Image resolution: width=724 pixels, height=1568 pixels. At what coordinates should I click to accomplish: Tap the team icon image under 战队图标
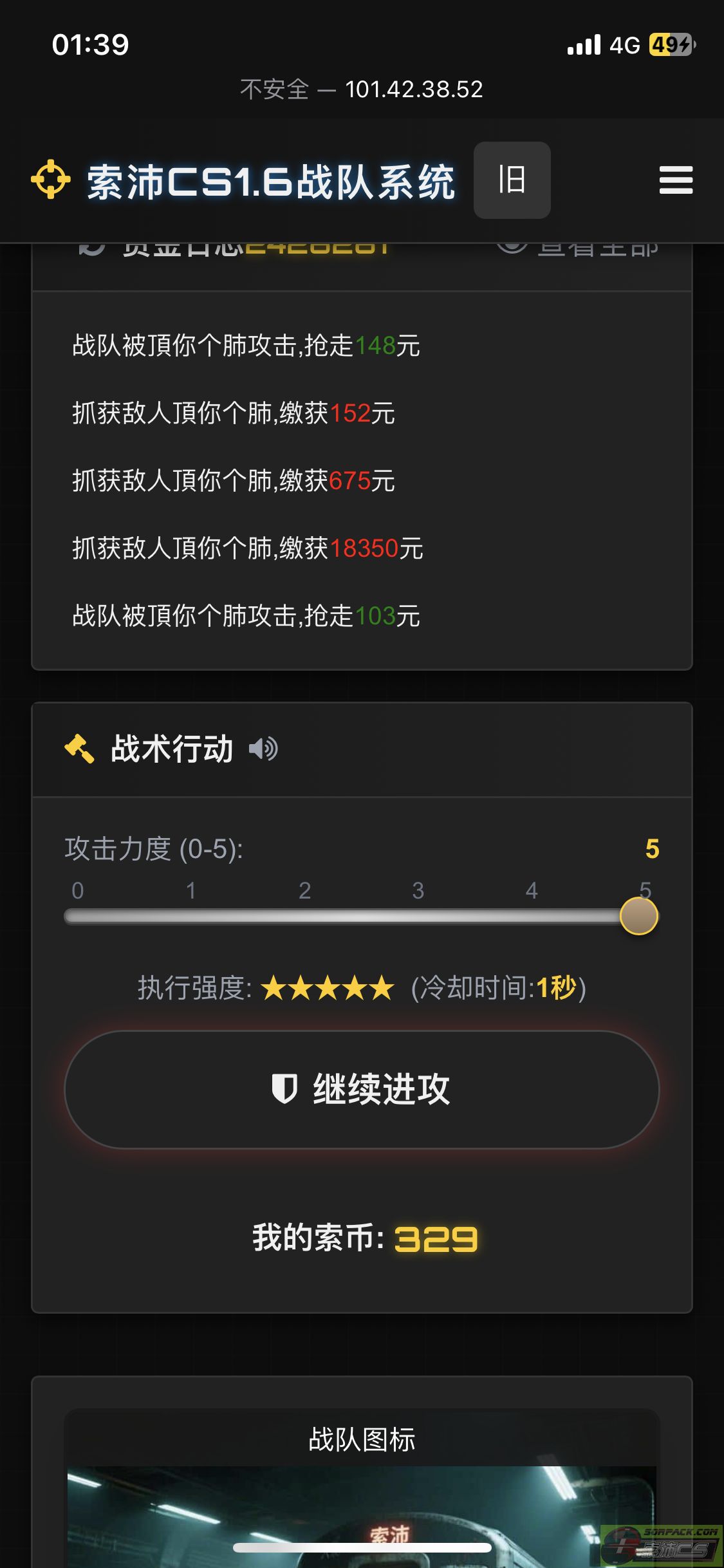point(362,1517)
